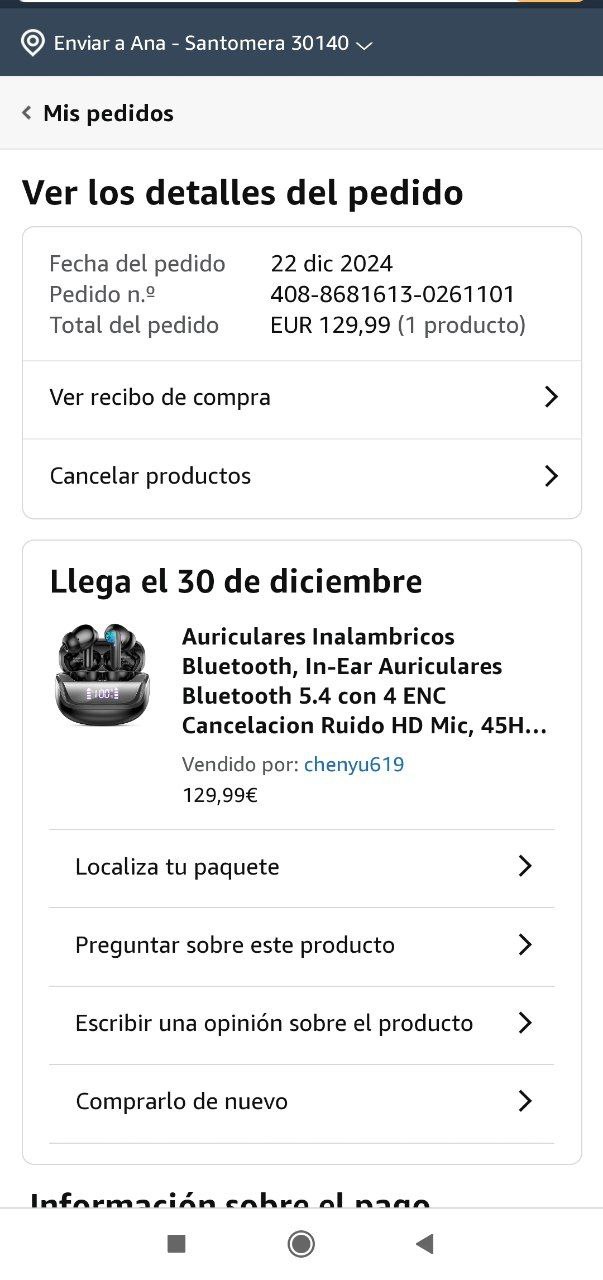This screenshot has height=1280, width=603.
Task: Choose Comprarlo de nuevo
Action: point(301,1101)
